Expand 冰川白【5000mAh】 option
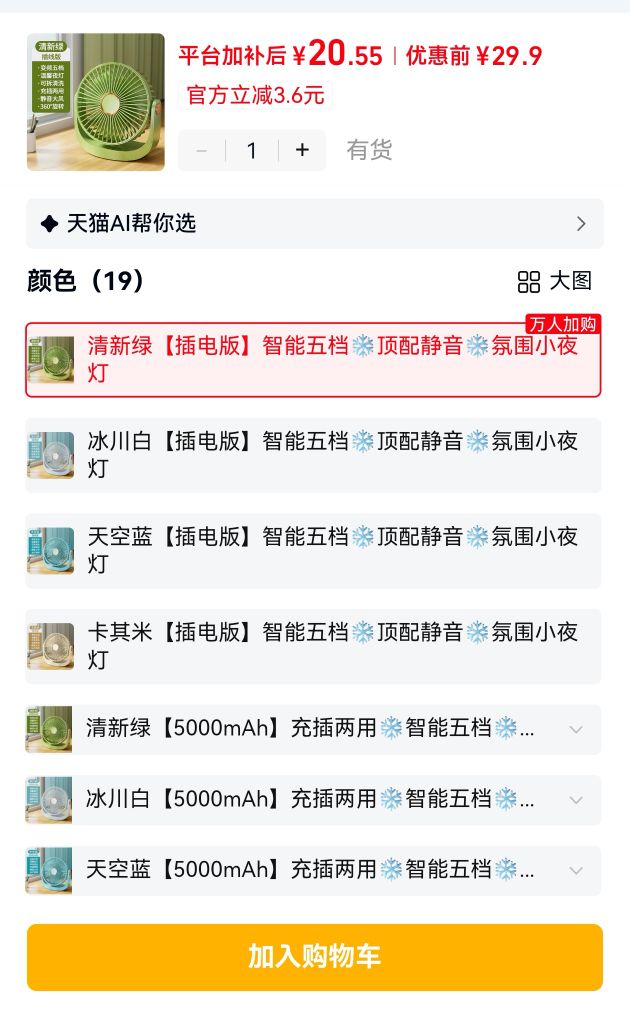630x1016 pixels. point(313,800)
